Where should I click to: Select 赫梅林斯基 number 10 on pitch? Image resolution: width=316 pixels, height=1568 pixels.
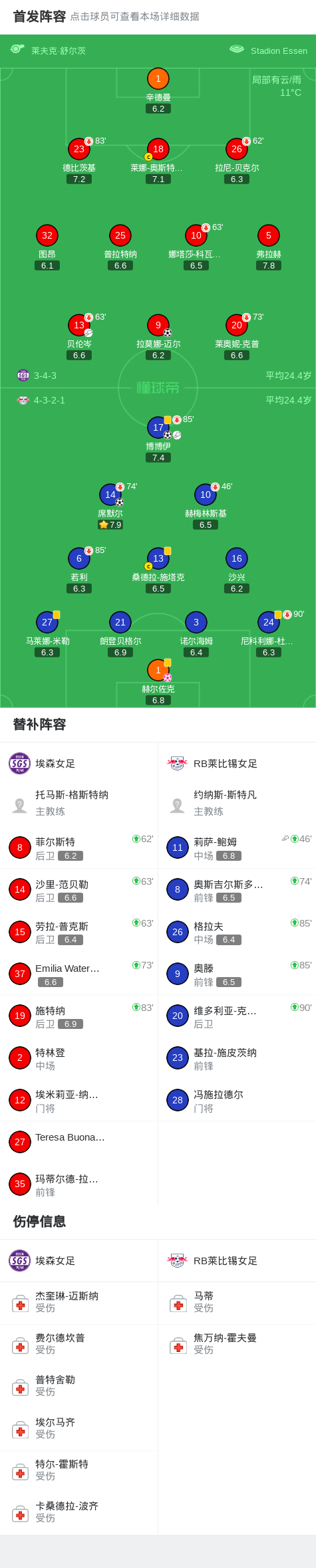pos(206,506)
